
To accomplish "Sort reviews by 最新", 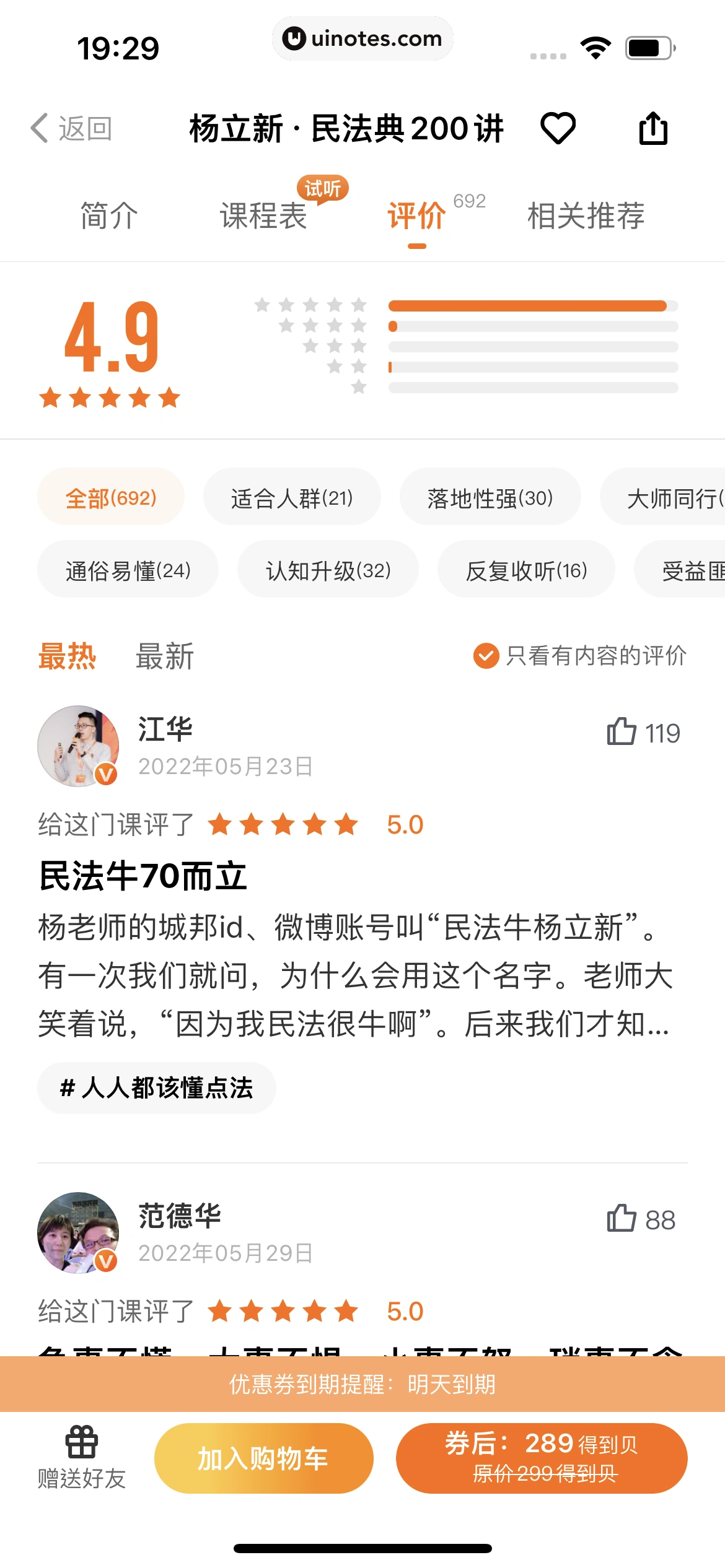I will click(164, 656).
